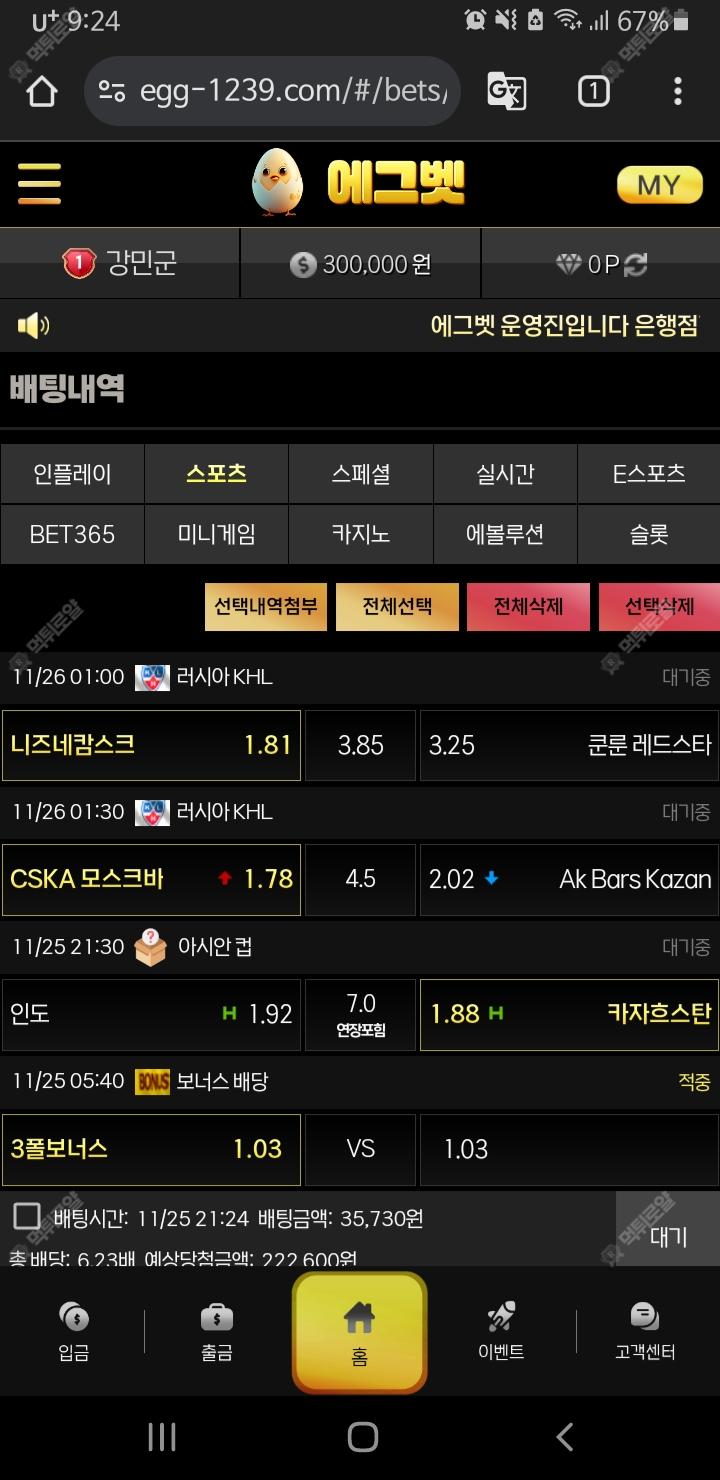720x1480 pixels.
Task: Open the 입금 deposit page
Action: coord(74,1332)
